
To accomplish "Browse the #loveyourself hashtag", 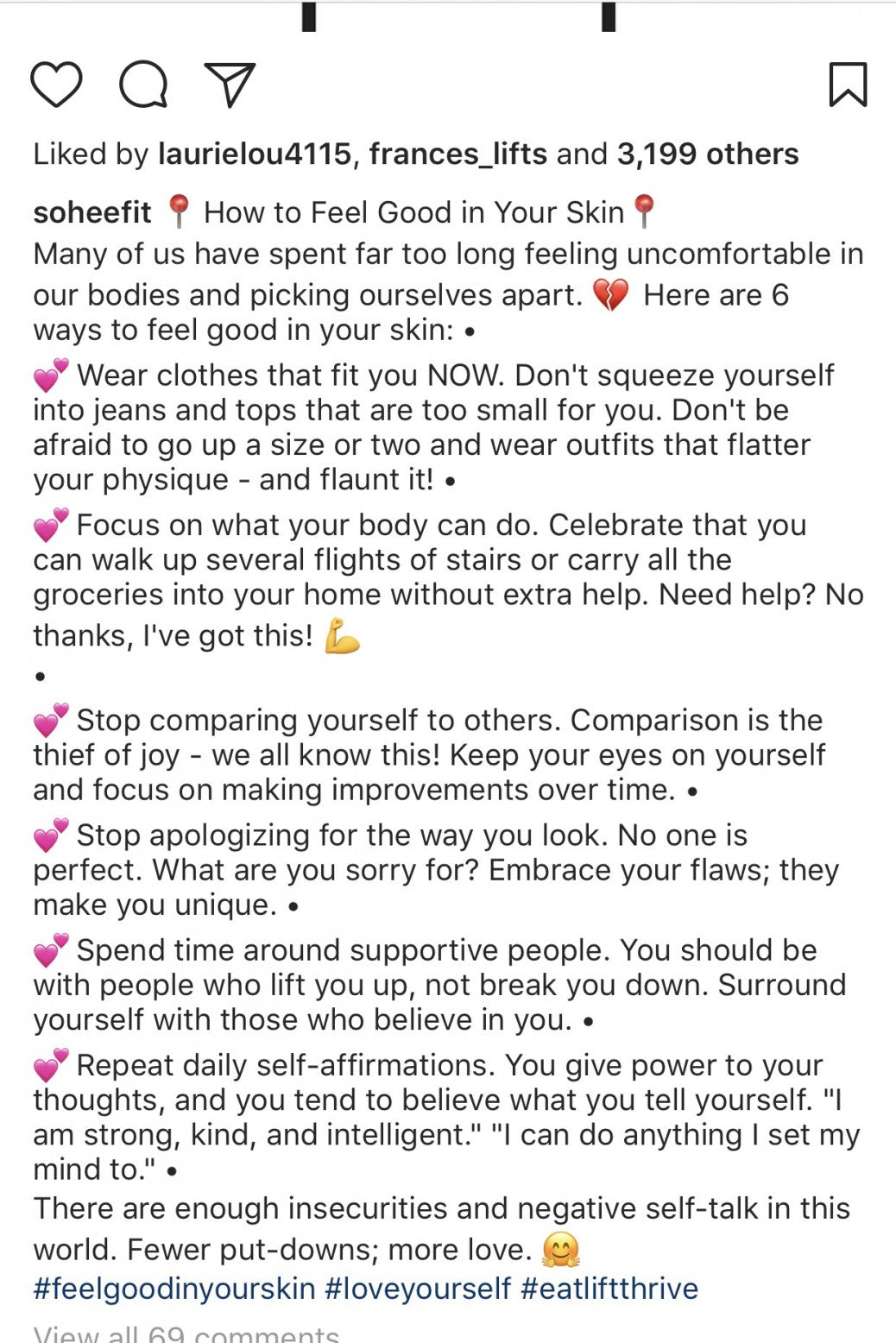I will 418,1289.
